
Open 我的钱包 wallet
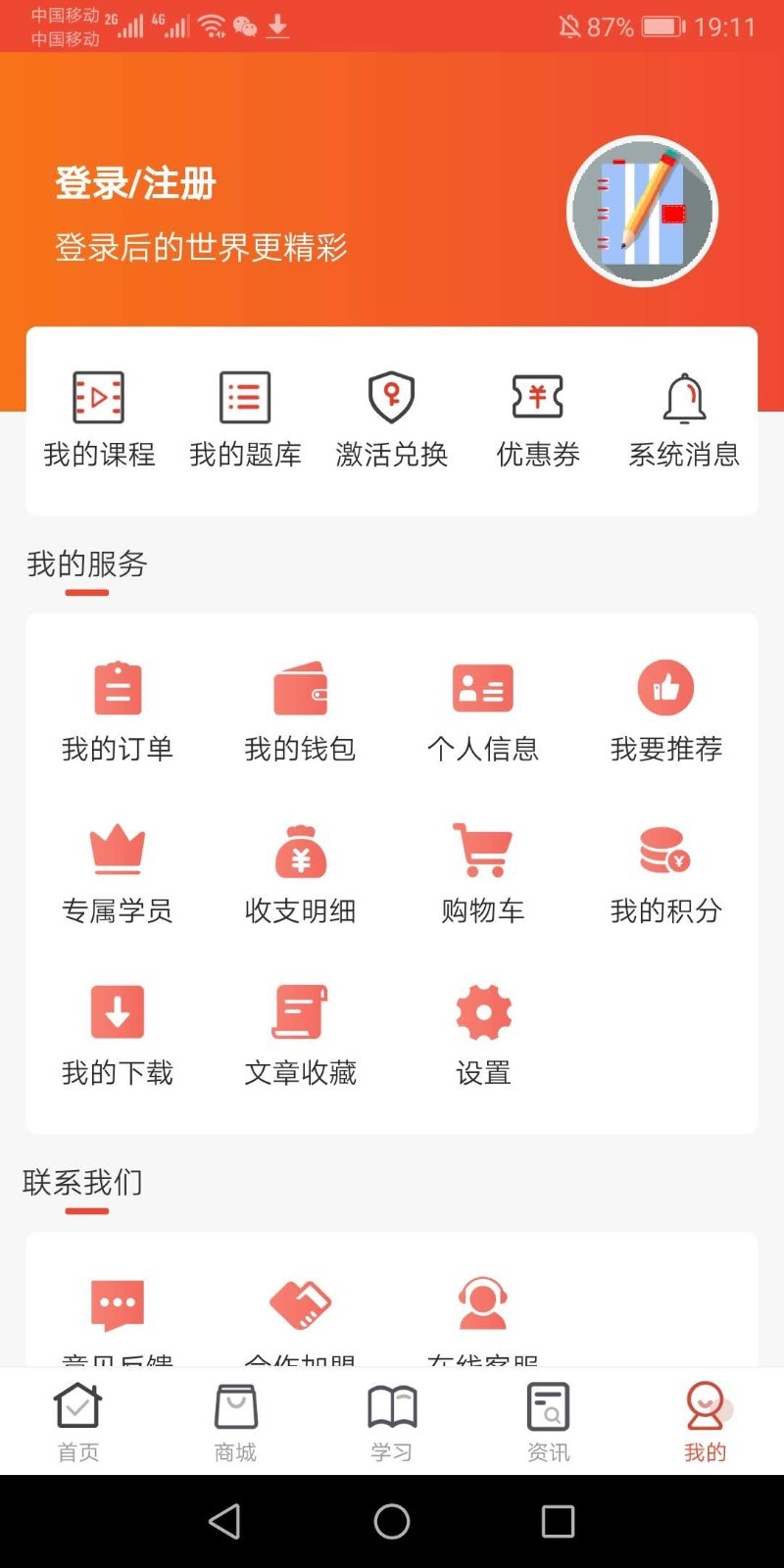(300, 710)
